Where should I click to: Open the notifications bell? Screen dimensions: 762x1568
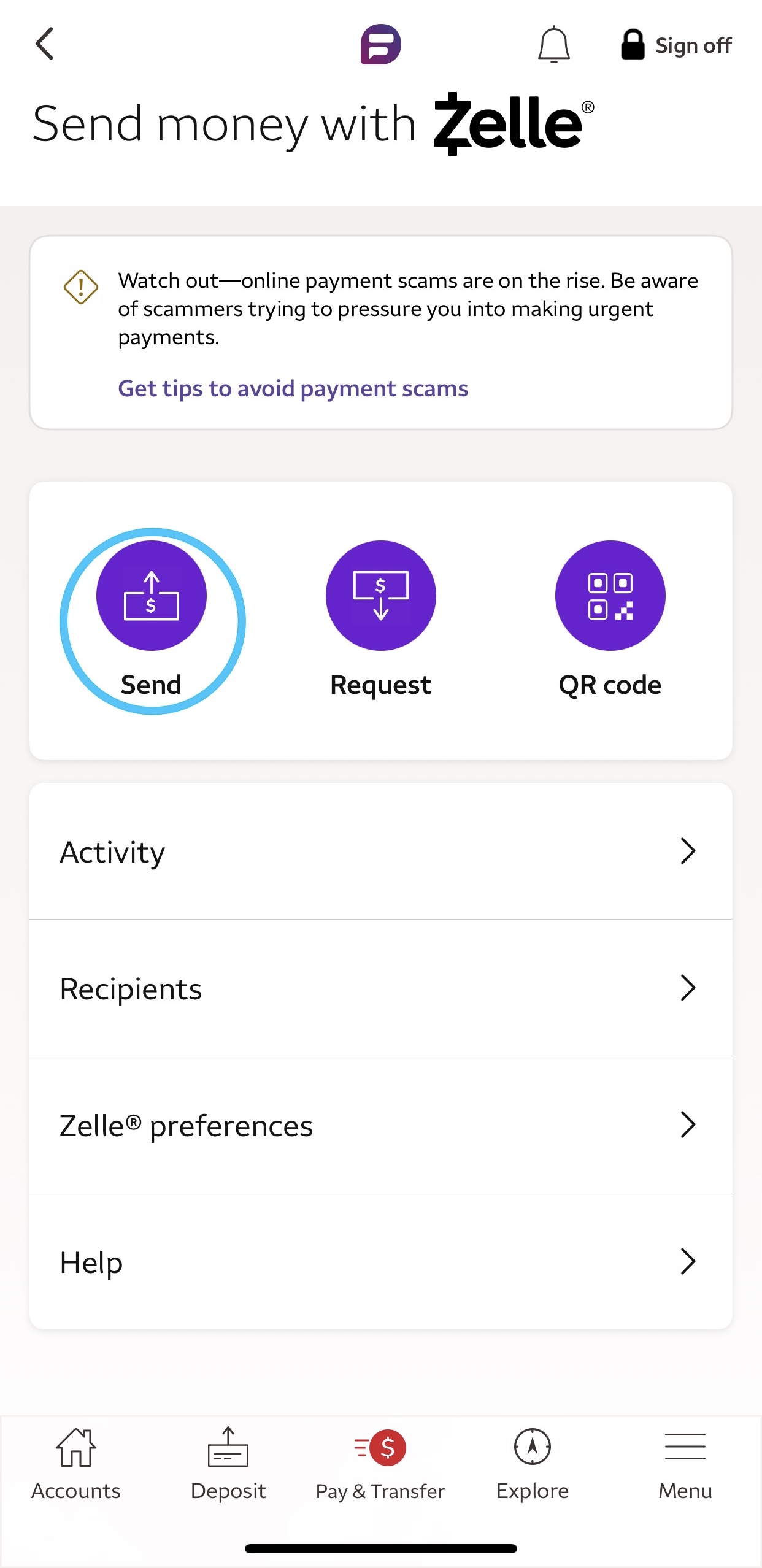[554, 44]
